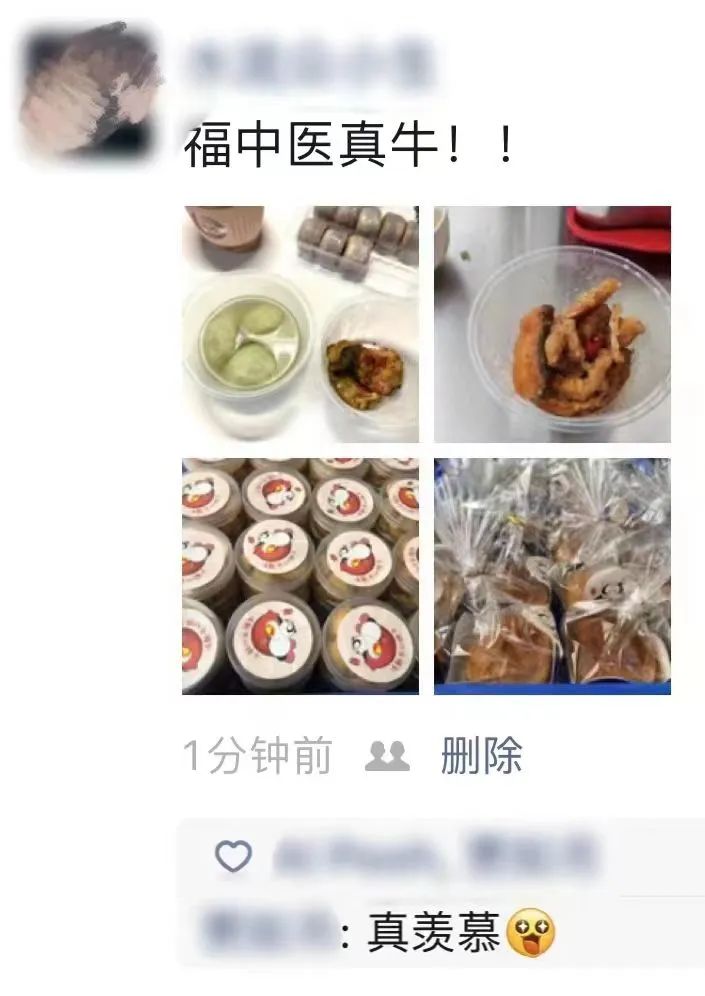Reply to the 真羡慕 comment
Image resolution: width=705 pixels, height=996 pixels.
click(x=430, y=933)
